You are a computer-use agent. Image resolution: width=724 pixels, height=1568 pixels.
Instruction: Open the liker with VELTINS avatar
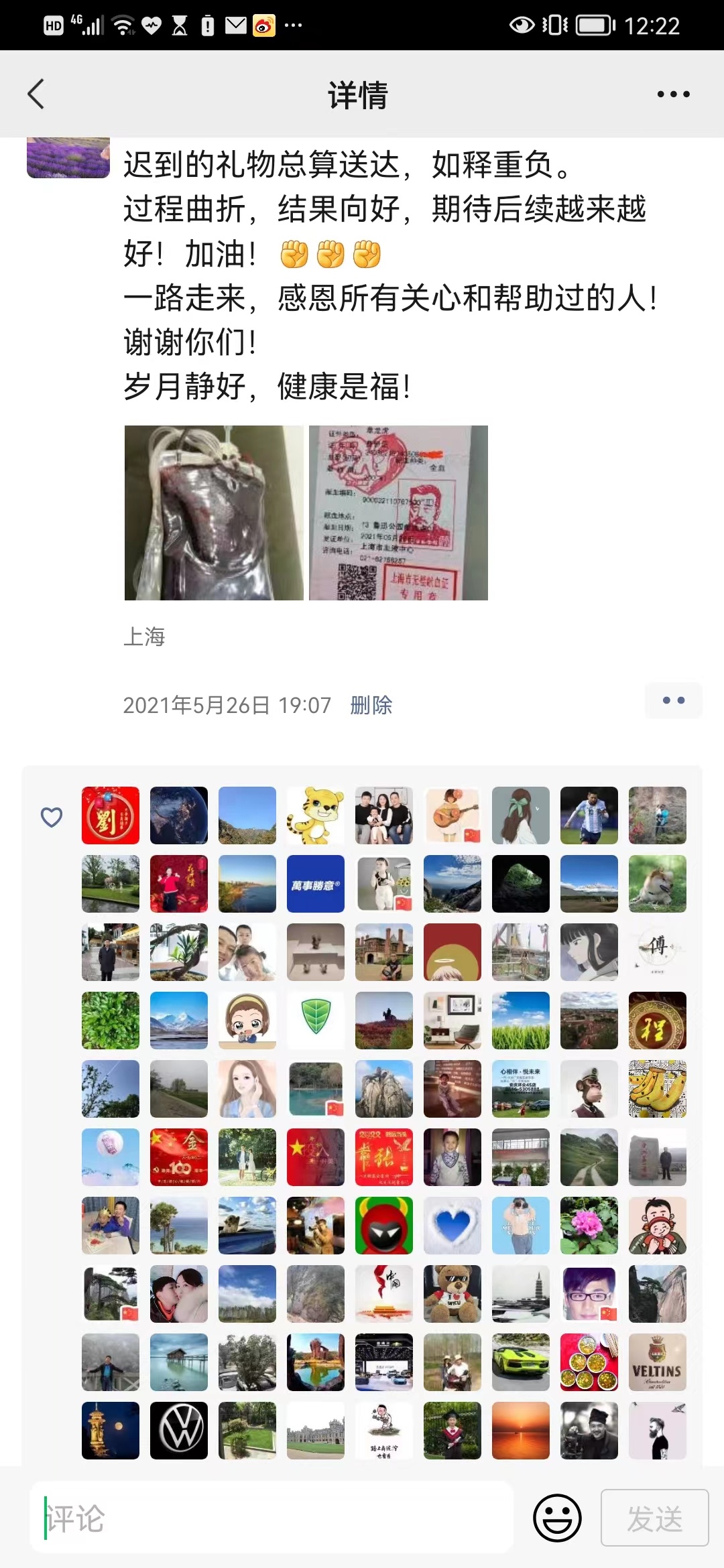(658, 1362)
